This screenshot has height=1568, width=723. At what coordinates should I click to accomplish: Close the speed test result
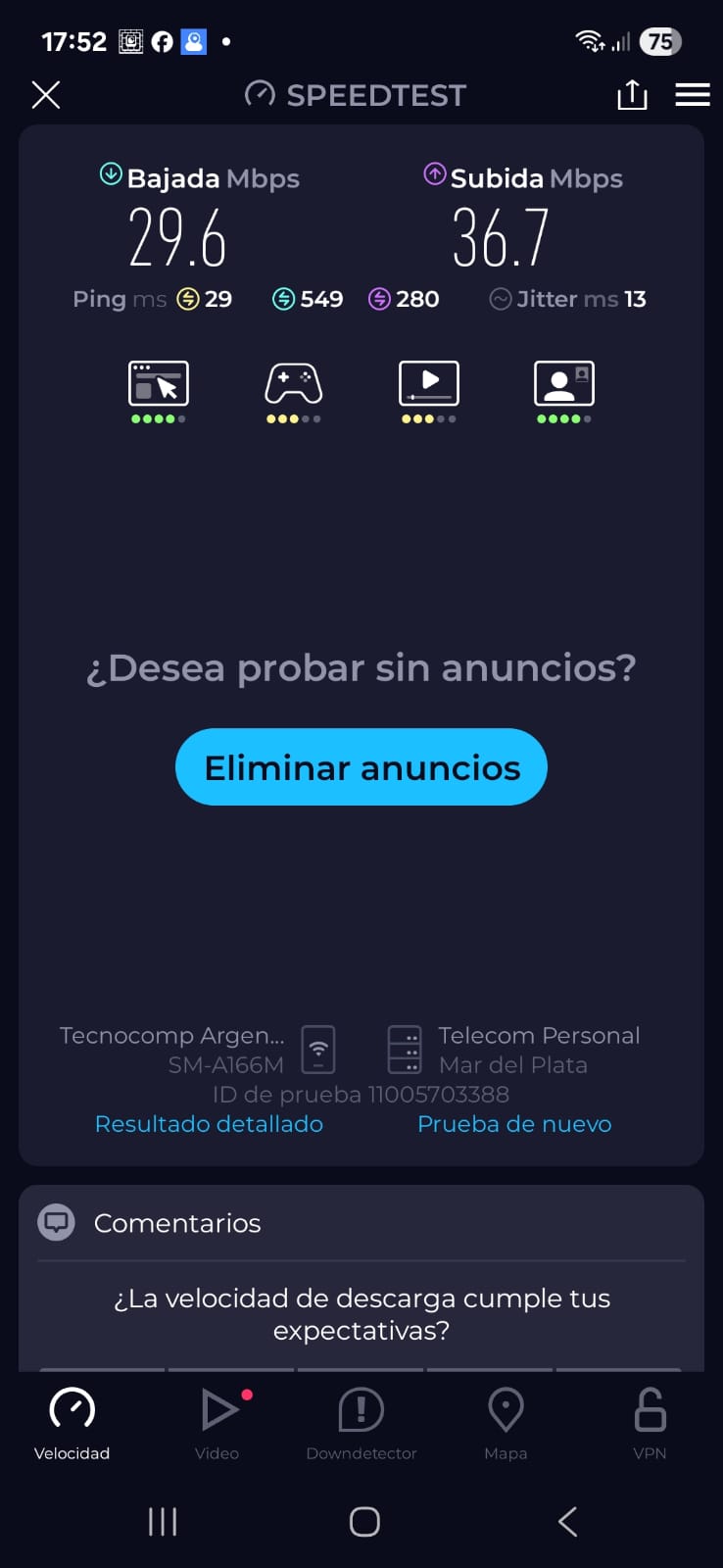tap(46, 95)
